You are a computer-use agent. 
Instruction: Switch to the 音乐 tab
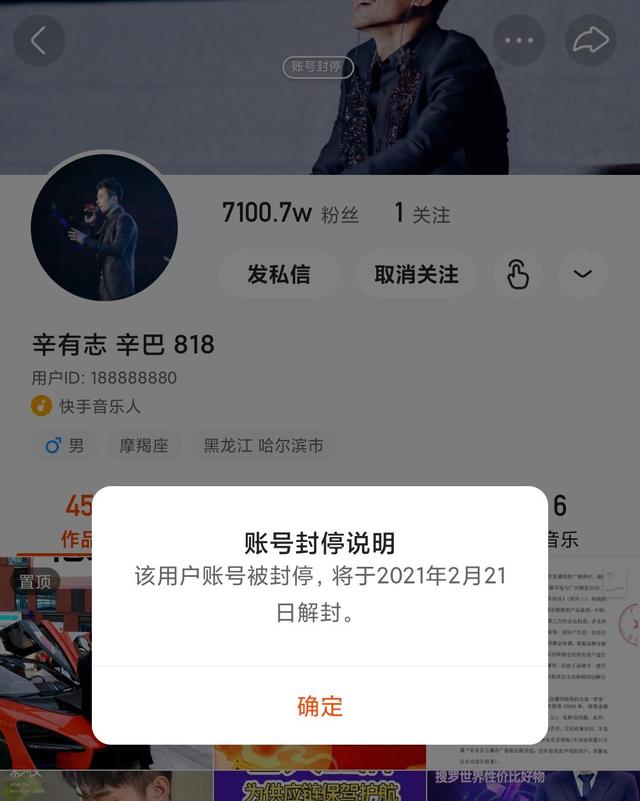[x=560, y=520]
